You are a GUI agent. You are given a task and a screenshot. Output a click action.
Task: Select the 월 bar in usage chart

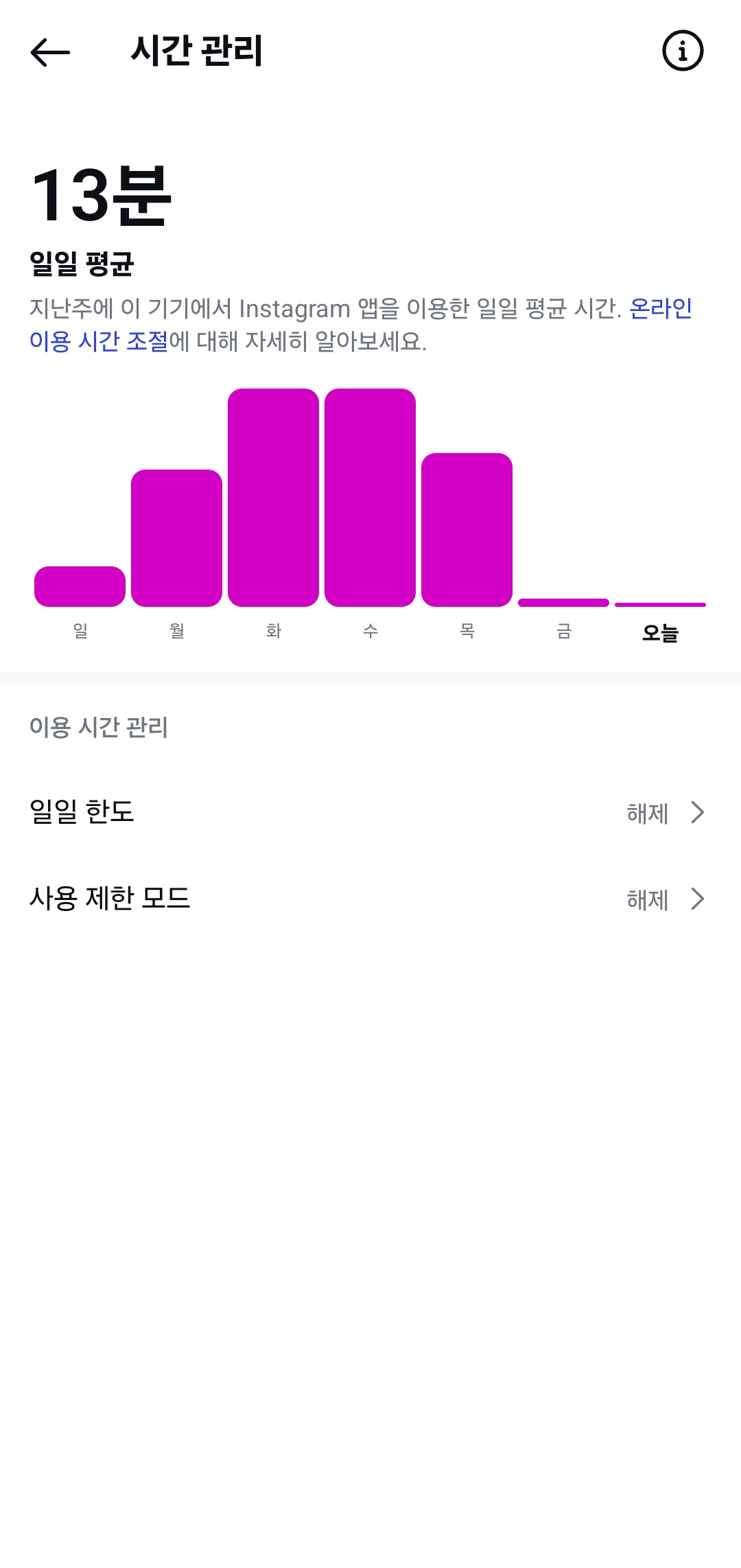point(176,538)
